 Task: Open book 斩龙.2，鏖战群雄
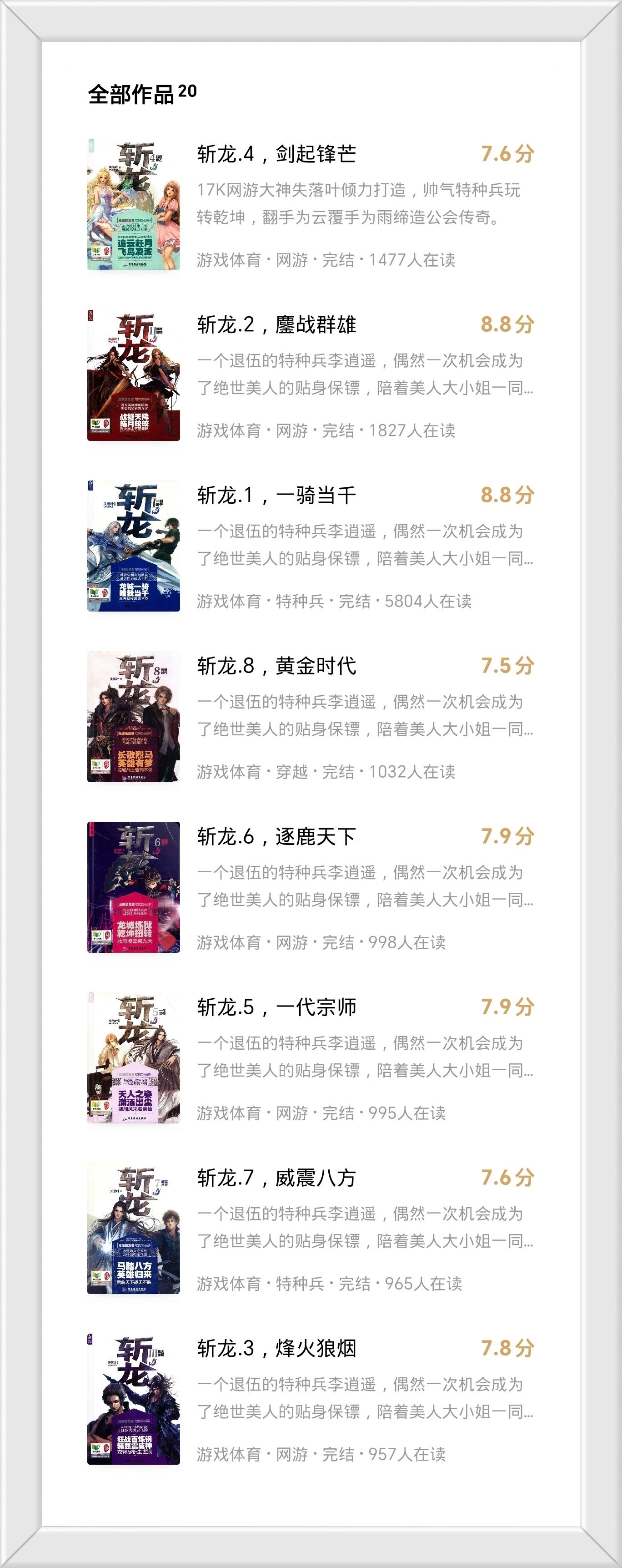(x=276, y=324)
